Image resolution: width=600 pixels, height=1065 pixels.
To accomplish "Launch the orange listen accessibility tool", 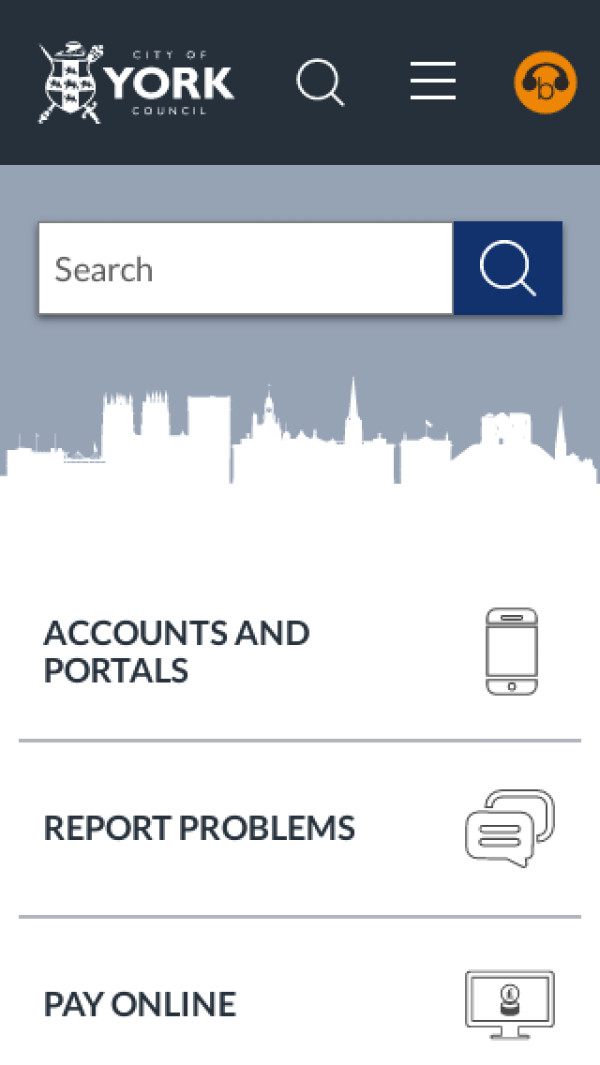I will point(545,83).
